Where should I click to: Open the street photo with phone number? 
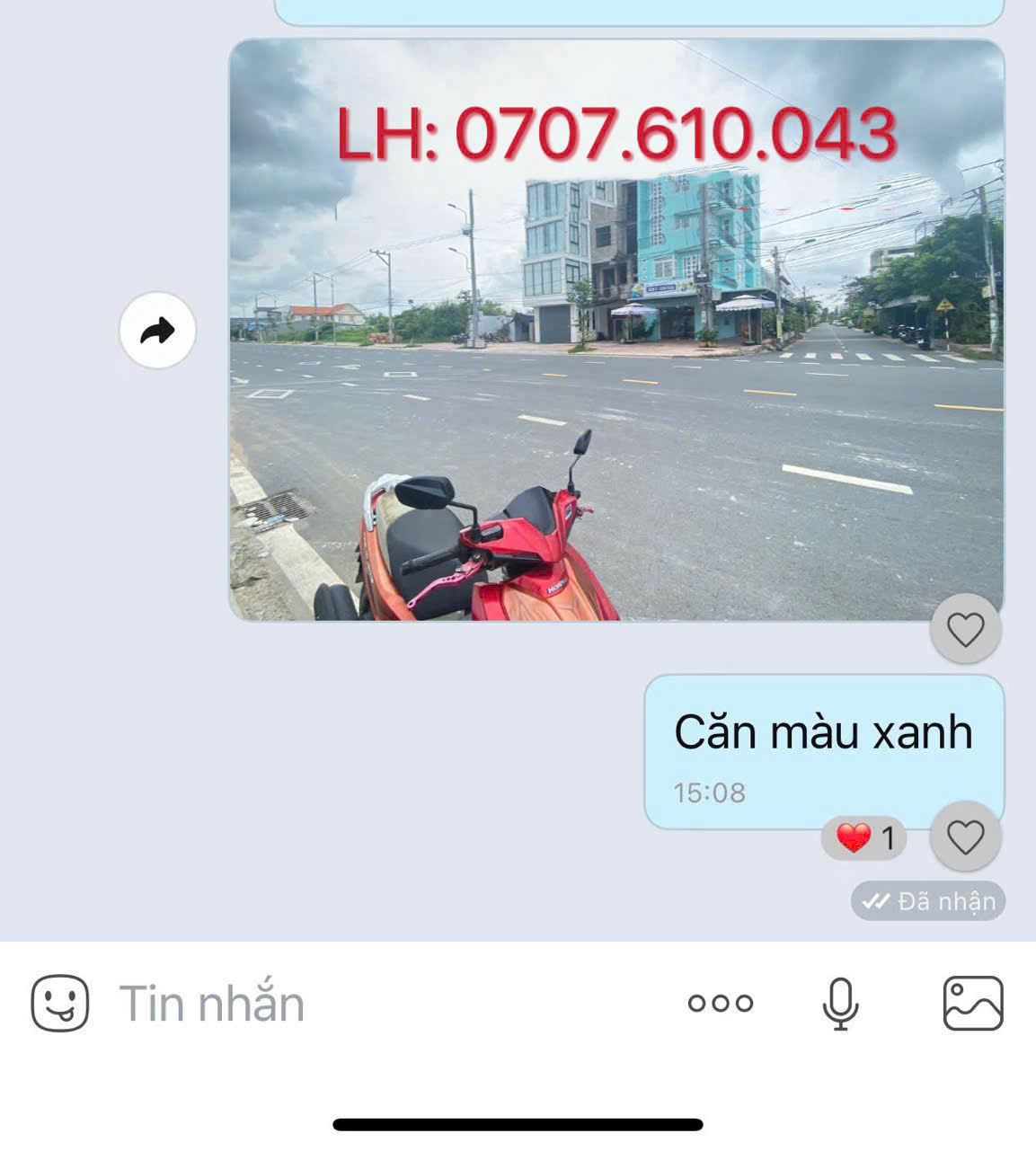pos(616,330)
